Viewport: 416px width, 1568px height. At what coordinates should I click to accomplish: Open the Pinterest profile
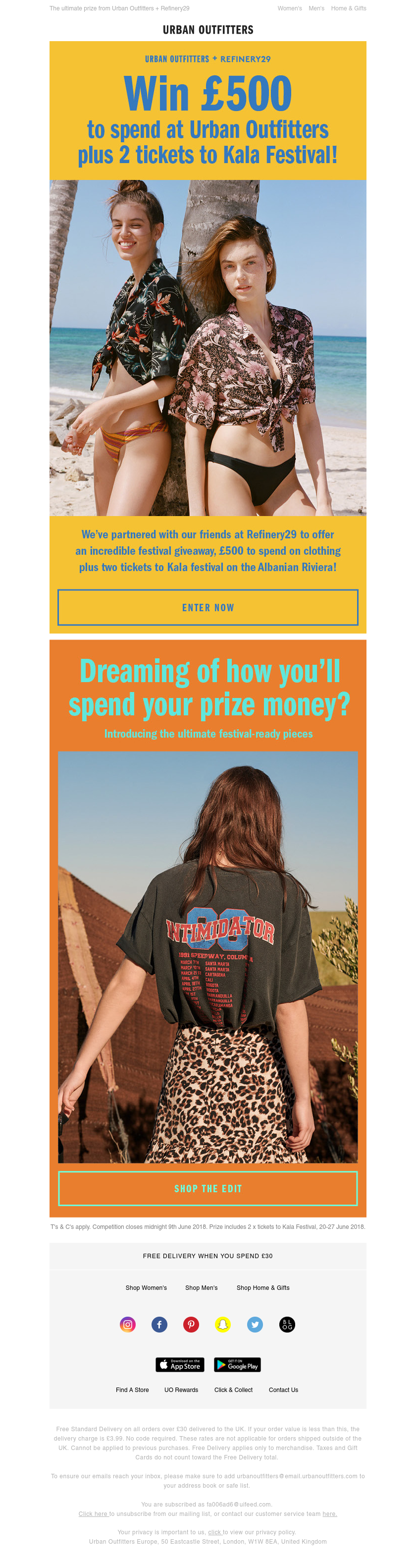[191, 1325]
